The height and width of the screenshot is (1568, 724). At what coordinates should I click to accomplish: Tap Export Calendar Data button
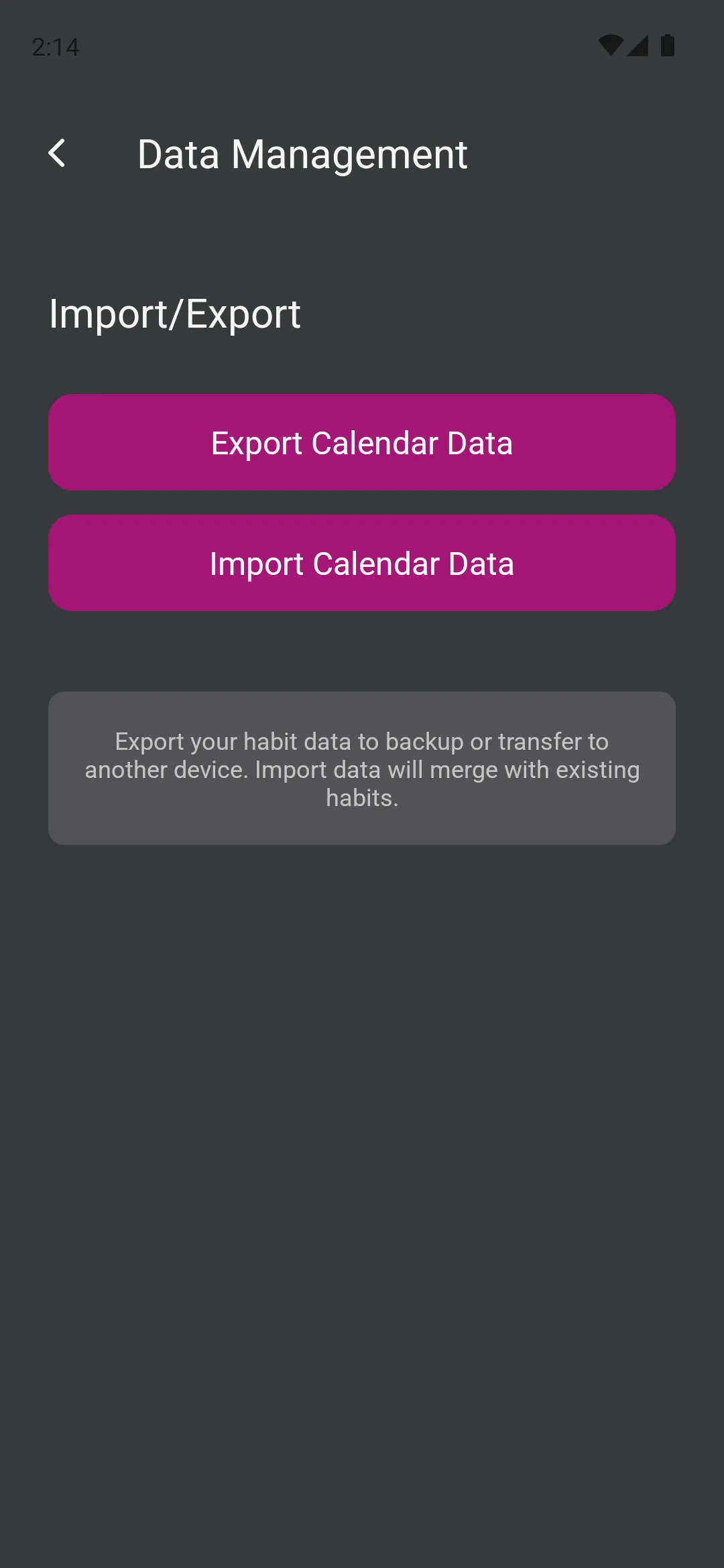362,442
